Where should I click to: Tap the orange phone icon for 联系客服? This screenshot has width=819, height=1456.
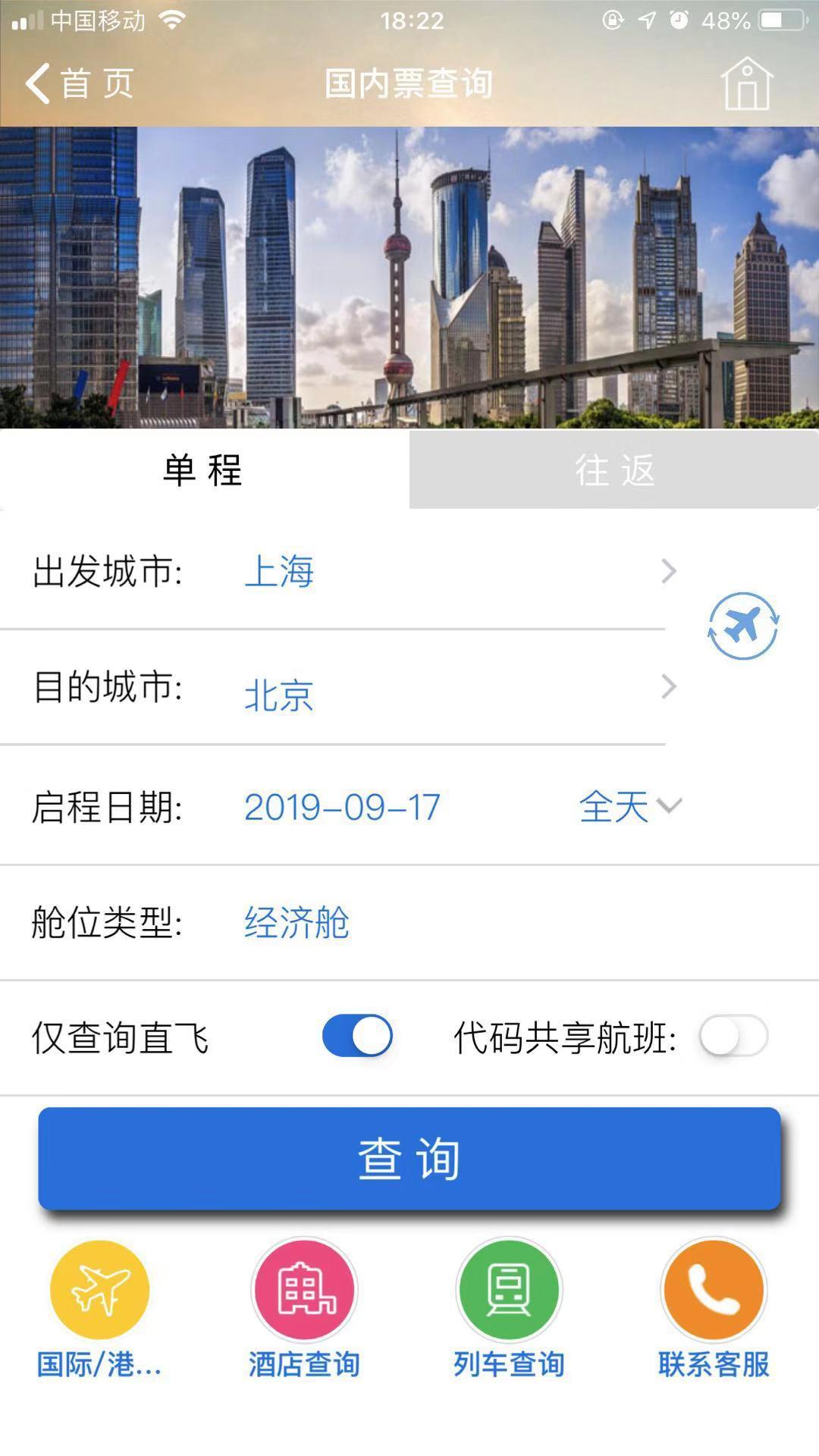(713, 1289)
